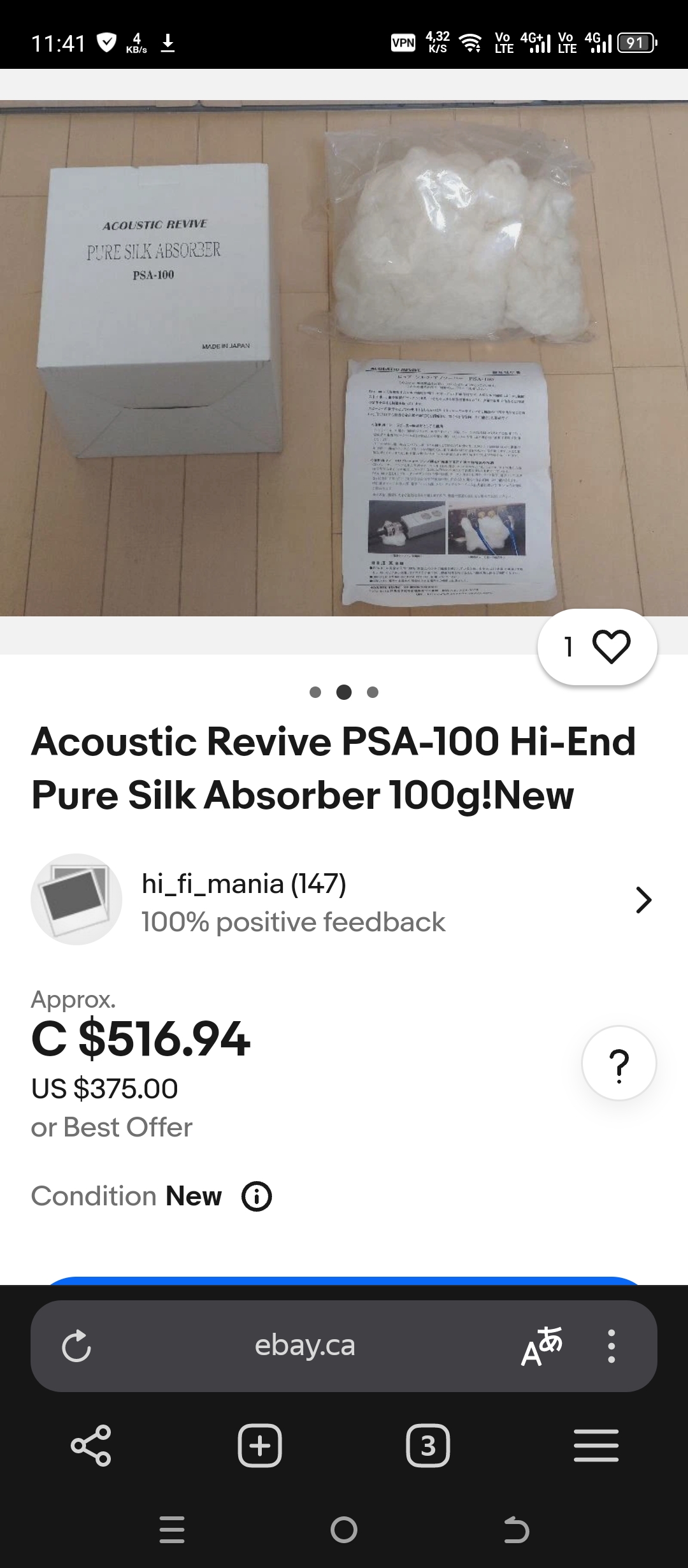This screenshot has height=1568, width=688.
Task: Tap the share icon in the browser toolbar
Action: pos(92,1446)
